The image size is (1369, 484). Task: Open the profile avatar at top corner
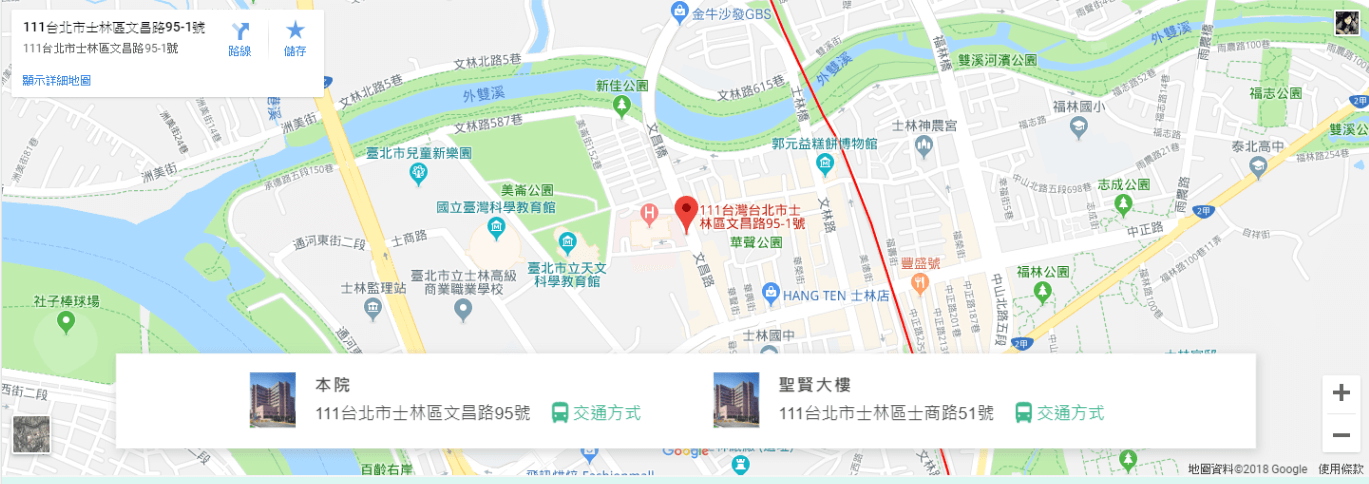tap(1345, 23)
